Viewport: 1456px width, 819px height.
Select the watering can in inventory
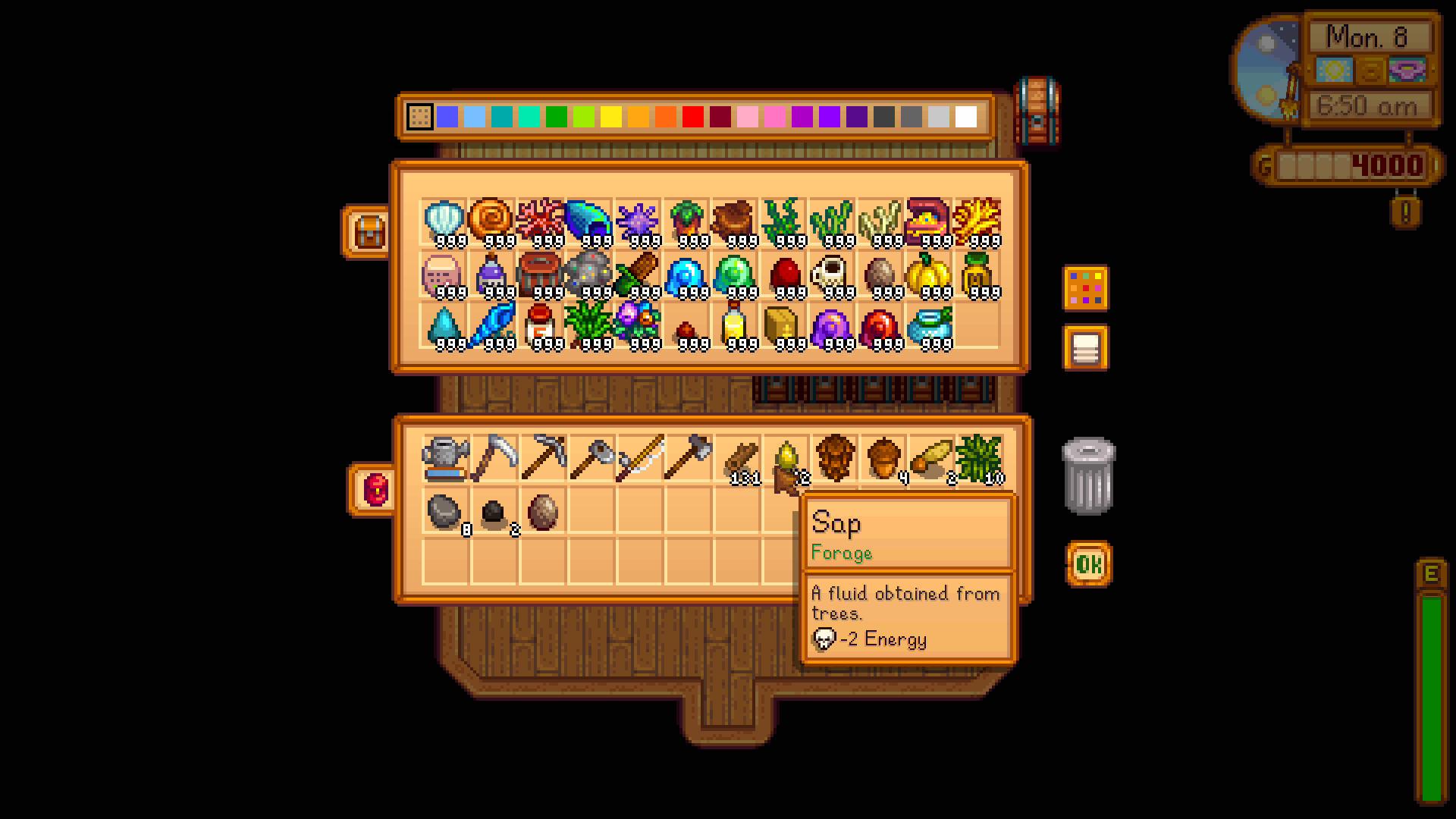pos(444,458)
